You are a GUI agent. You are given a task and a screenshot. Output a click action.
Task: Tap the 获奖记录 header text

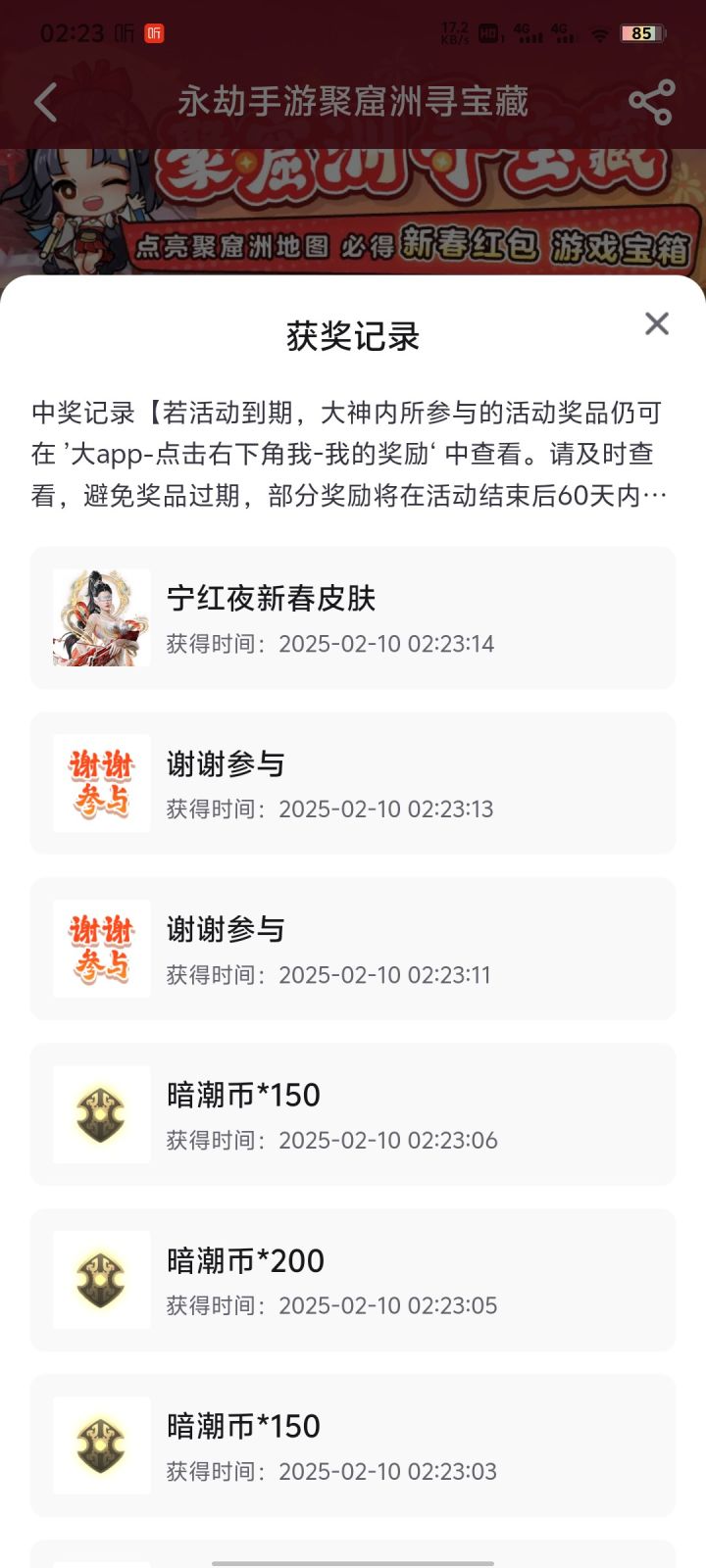[353, 334]
